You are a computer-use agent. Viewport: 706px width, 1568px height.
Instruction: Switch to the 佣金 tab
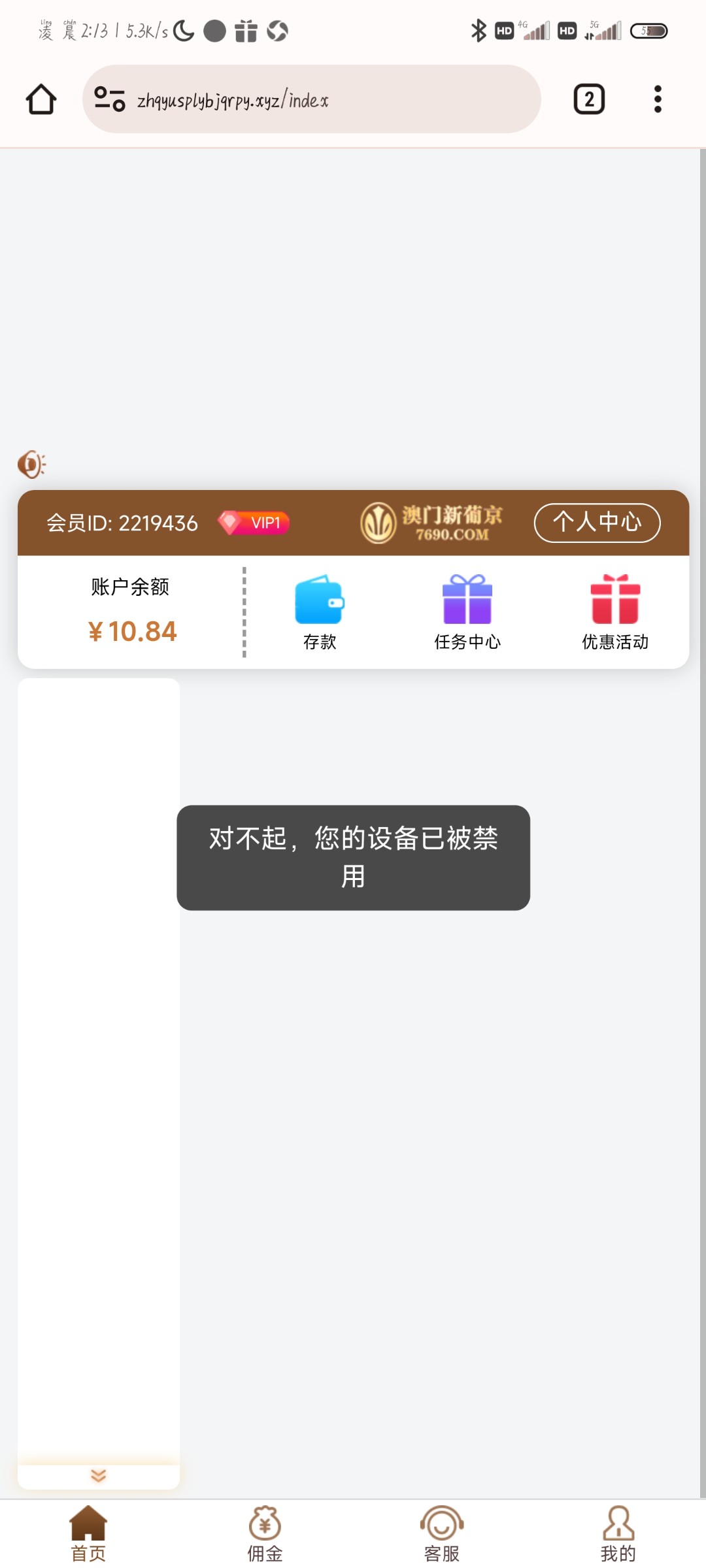pyautogui.click(x=265, y=1533)
